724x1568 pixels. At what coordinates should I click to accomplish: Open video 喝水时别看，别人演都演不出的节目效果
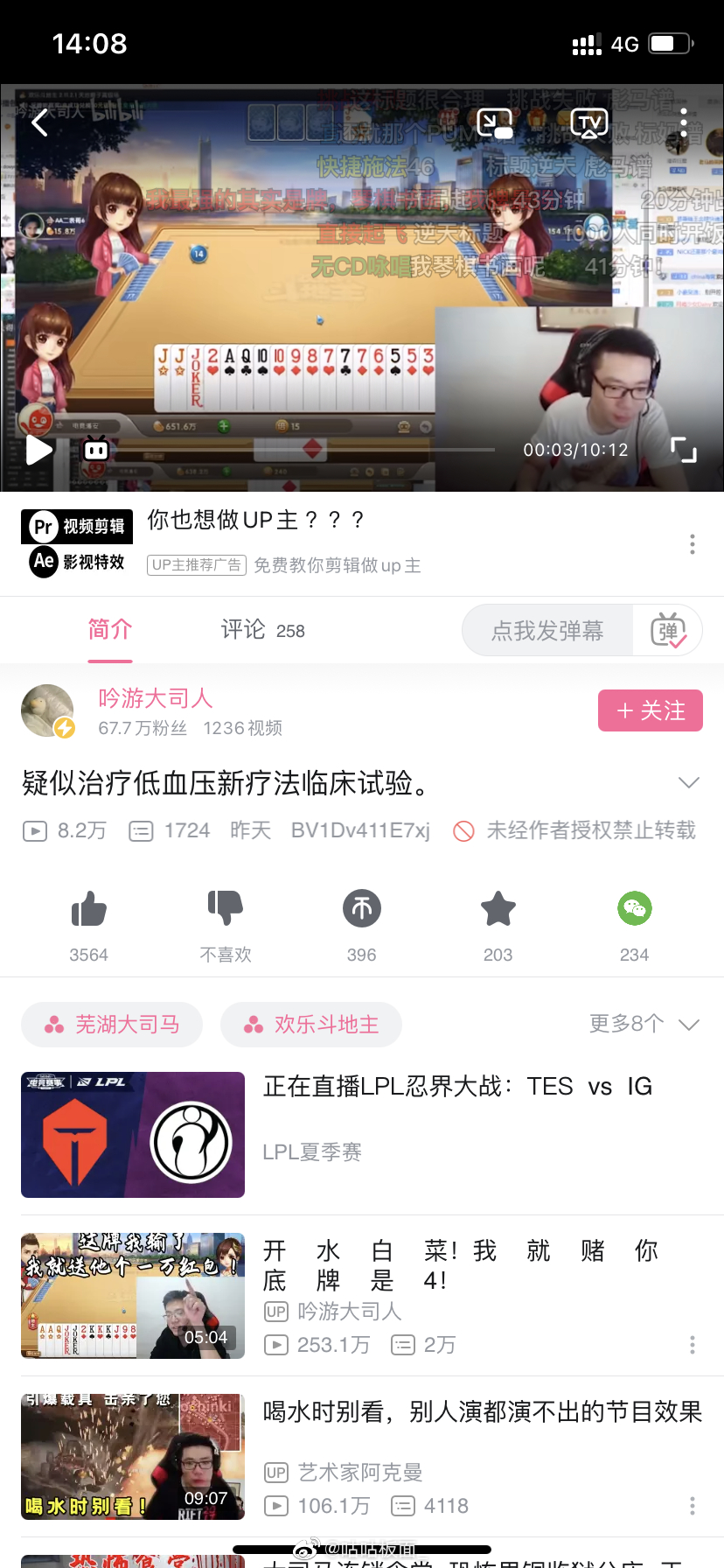[x=483, y=1412]
